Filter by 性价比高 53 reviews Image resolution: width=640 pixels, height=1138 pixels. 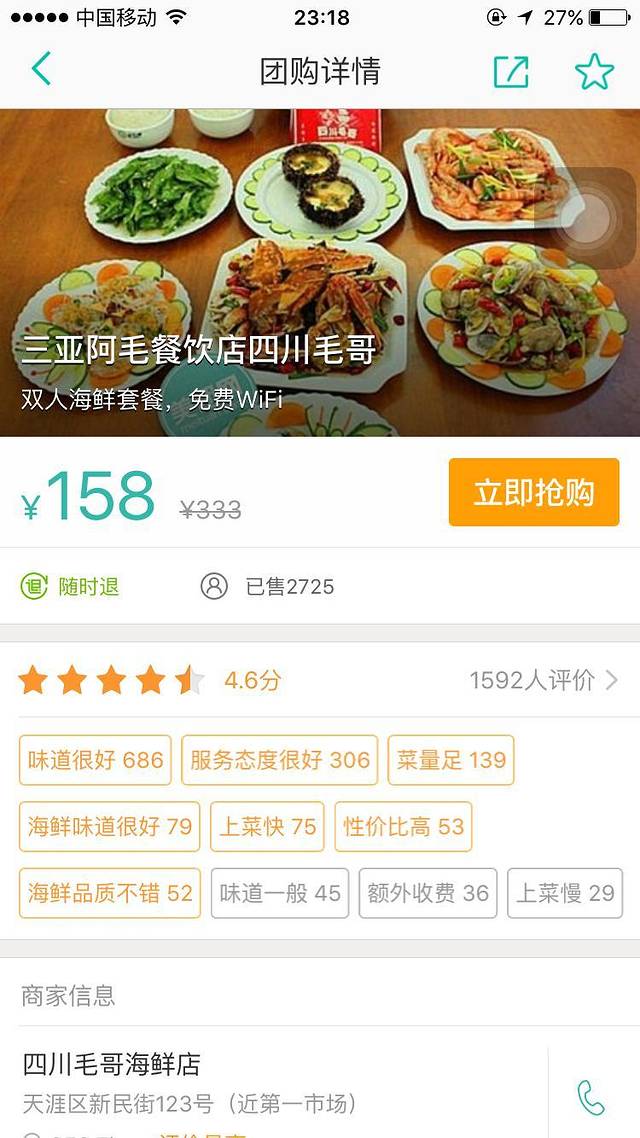(404, 827)
